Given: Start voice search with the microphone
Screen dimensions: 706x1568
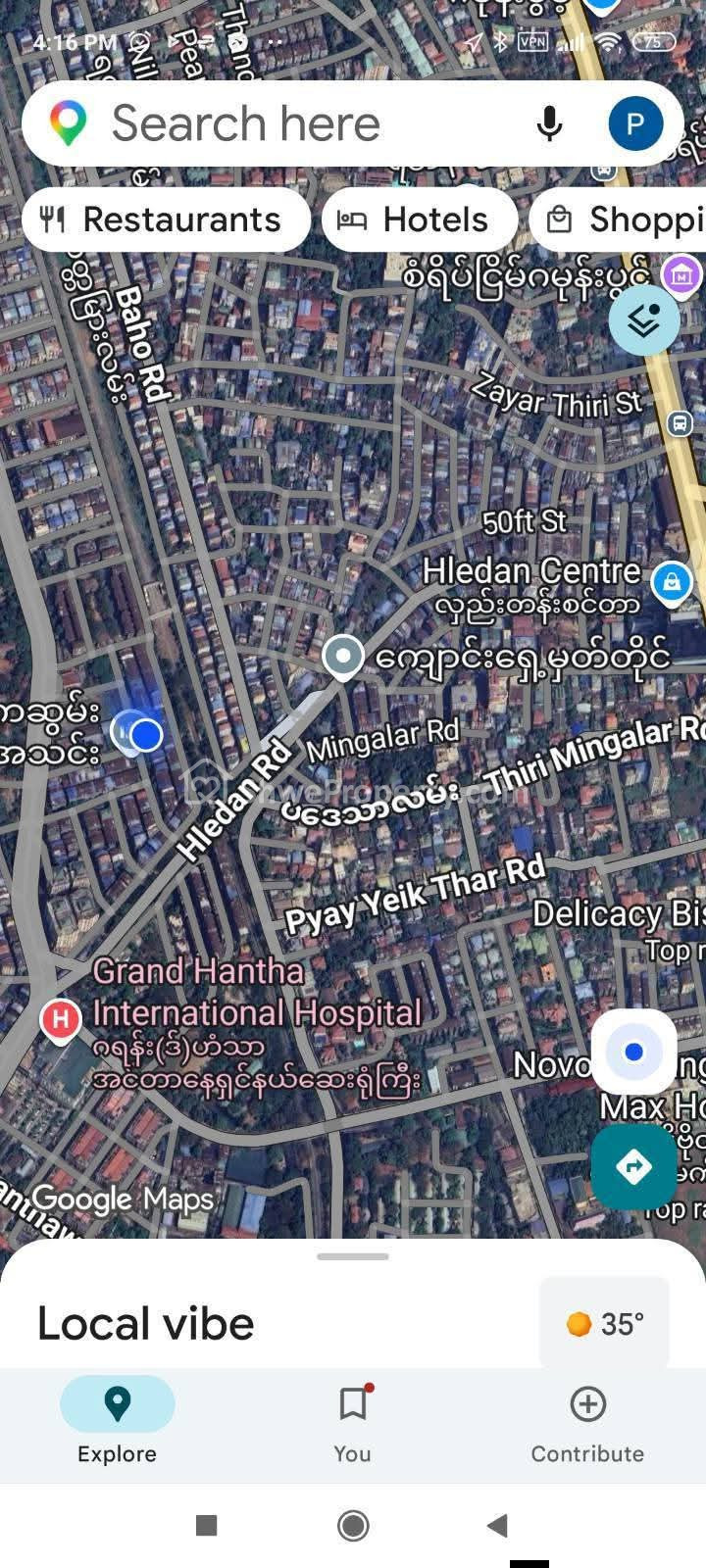Looking at the screenshot, I should 550,123.
